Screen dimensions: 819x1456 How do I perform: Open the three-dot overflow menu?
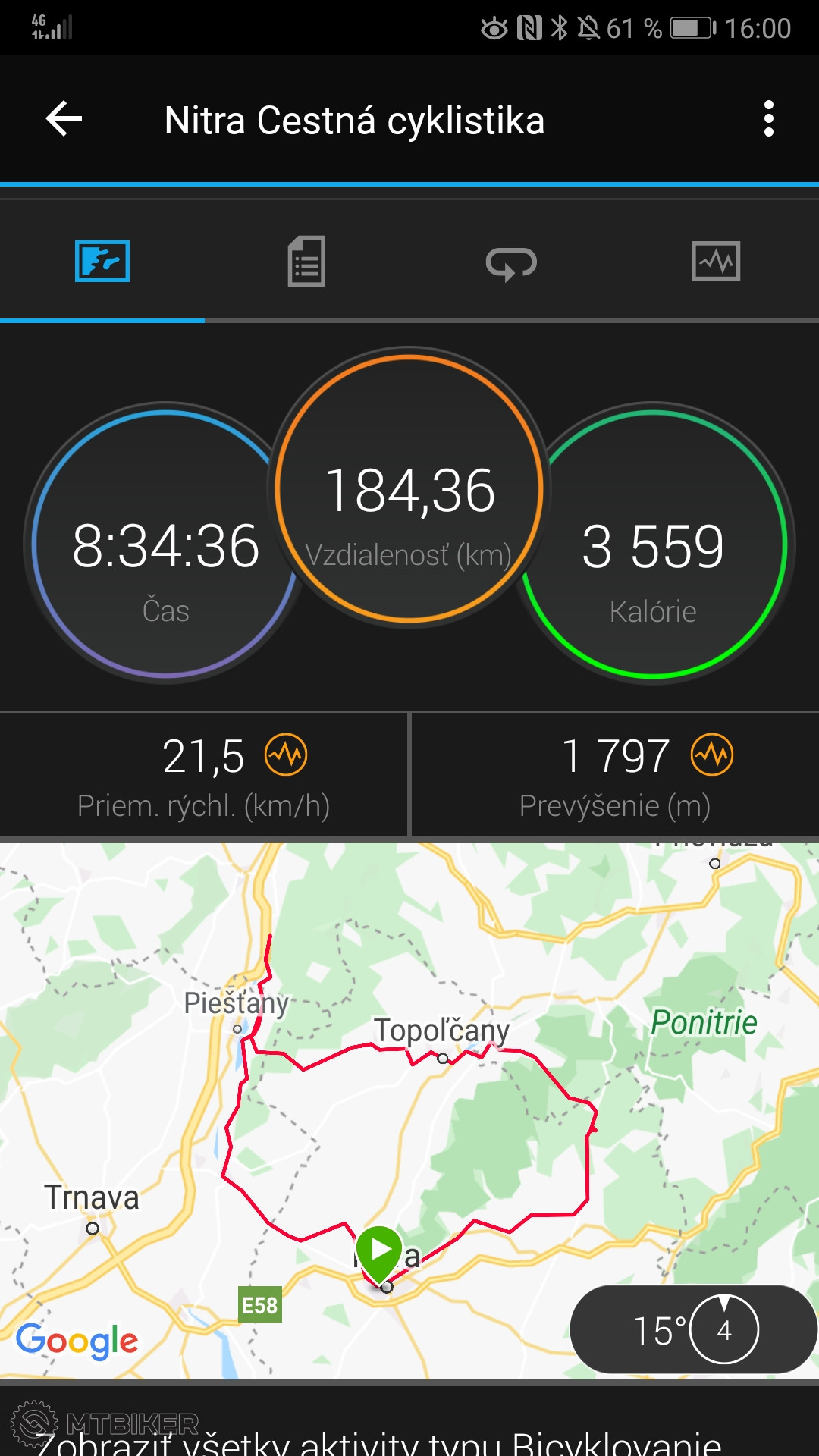[768, 119]
